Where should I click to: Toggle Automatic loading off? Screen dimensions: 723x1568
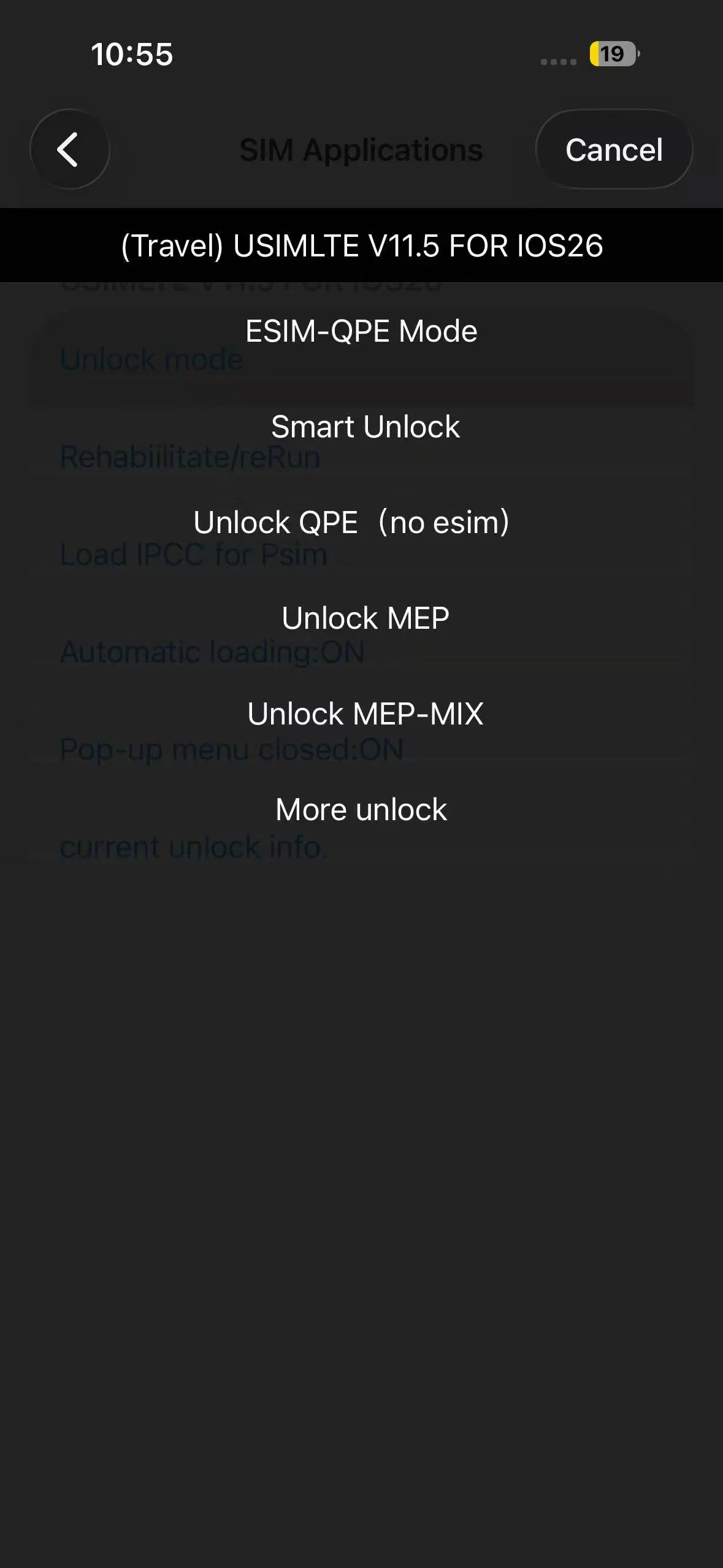[212, 651]
